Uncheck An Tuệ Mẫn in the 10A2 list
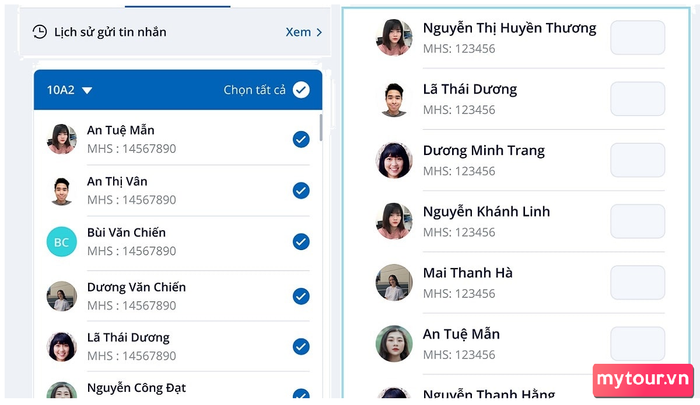 301,139
